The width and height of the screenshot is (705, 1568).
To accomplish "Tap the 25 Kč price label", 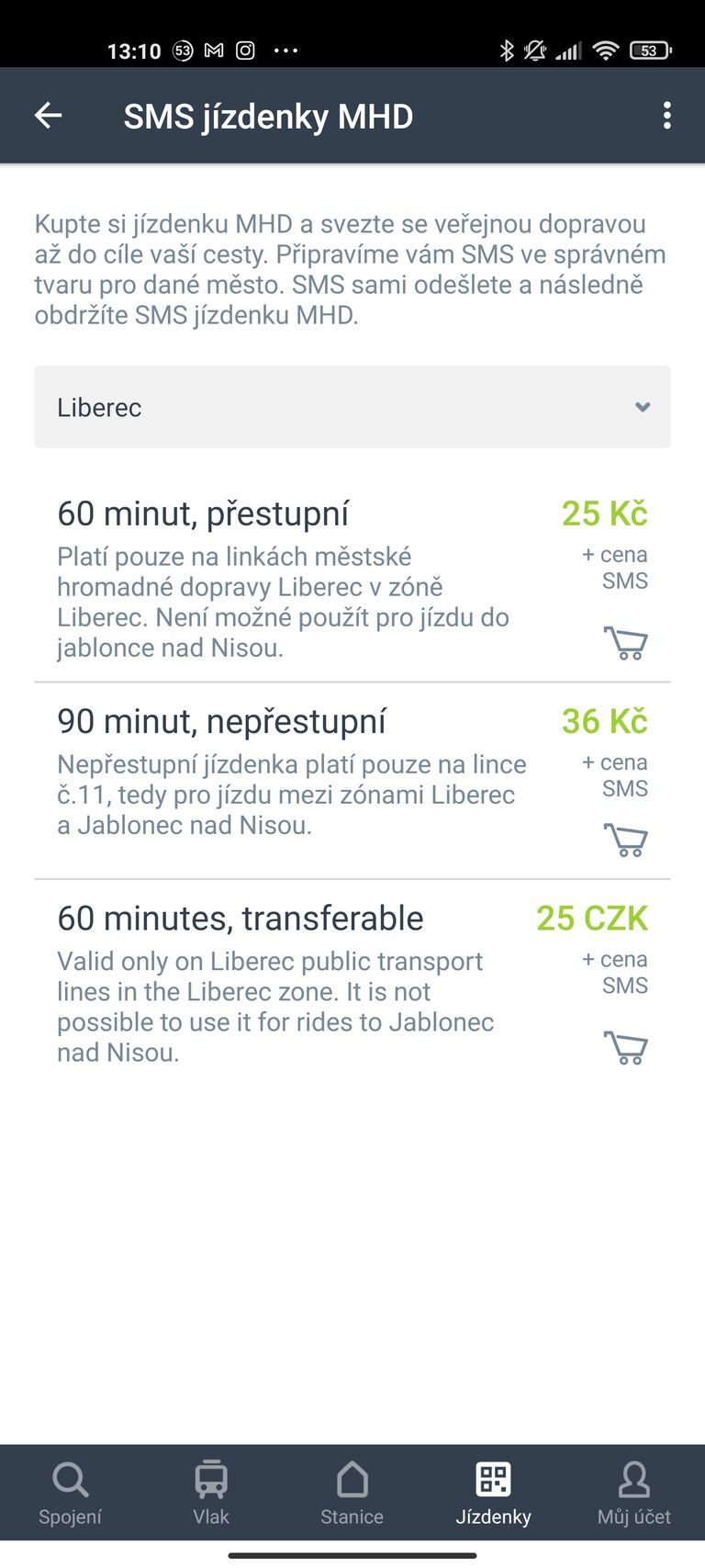I will pos(604,515).
